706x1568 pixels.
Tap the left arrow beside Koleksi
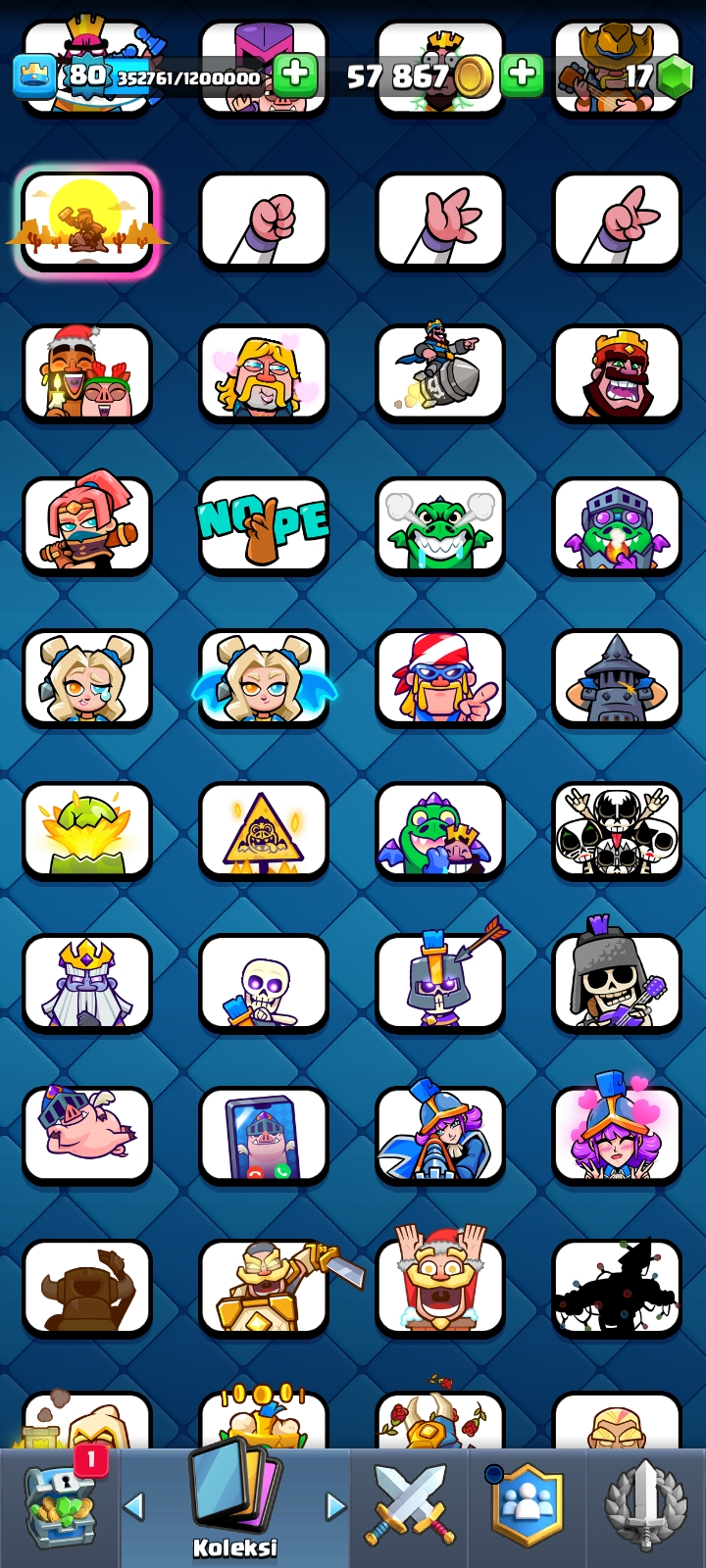pyautogui.click(x=134, y=1506)
